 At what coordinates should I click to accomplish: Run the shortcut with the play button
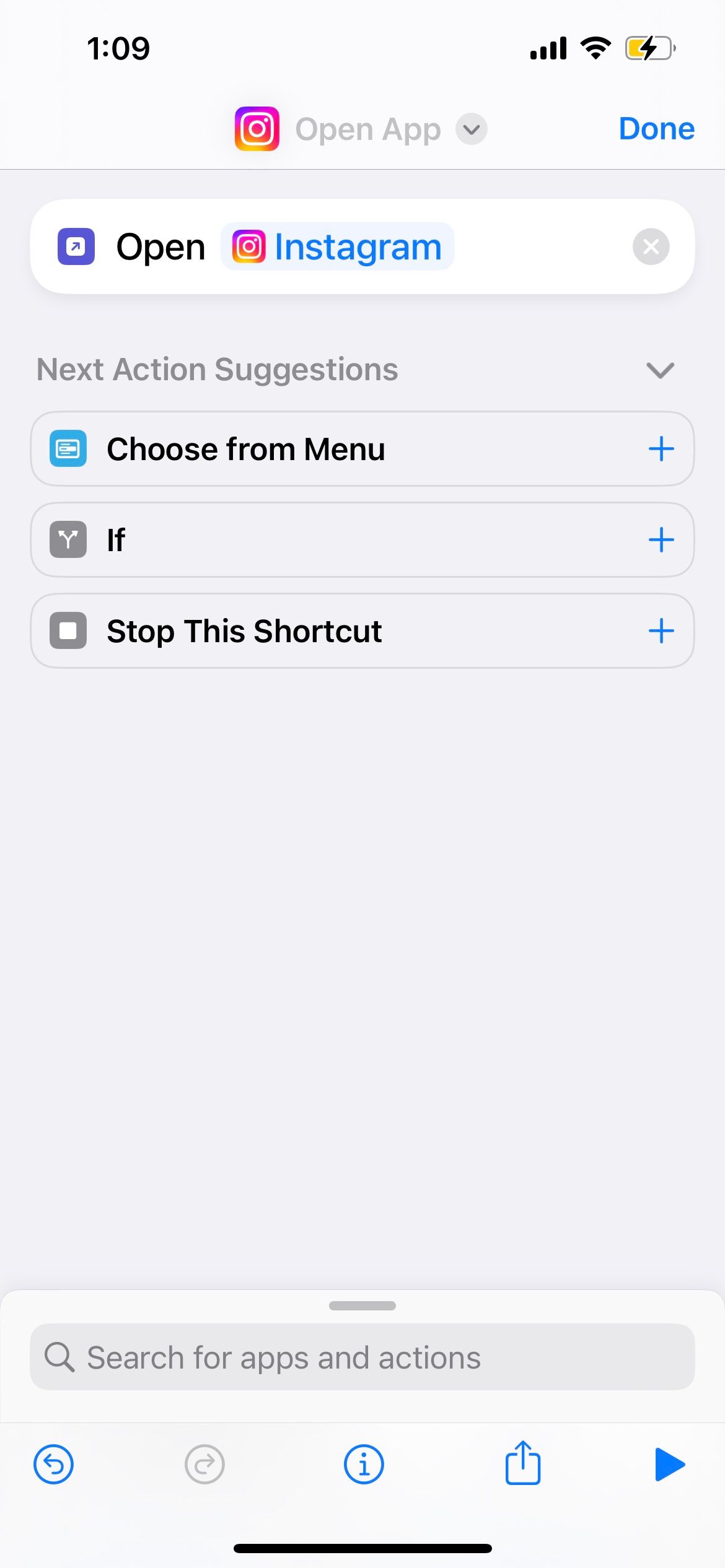pyautogui.click(x=670, y=1465)
